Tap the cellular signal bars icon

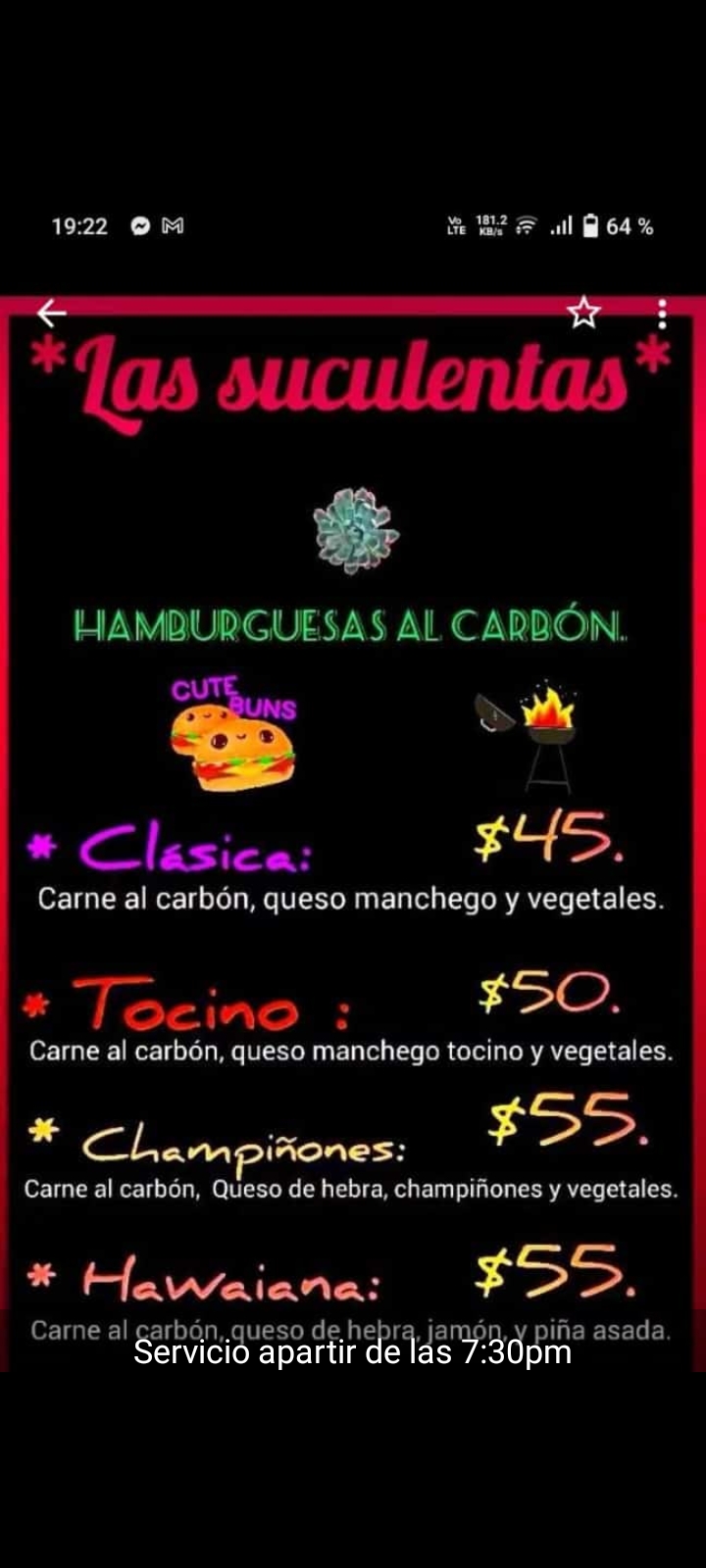click(x=561, y=226)
